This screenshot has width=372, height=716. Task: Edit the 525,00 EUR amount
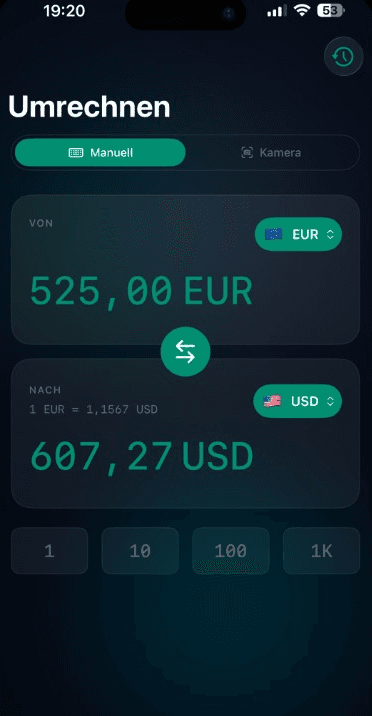pos(141,291)
